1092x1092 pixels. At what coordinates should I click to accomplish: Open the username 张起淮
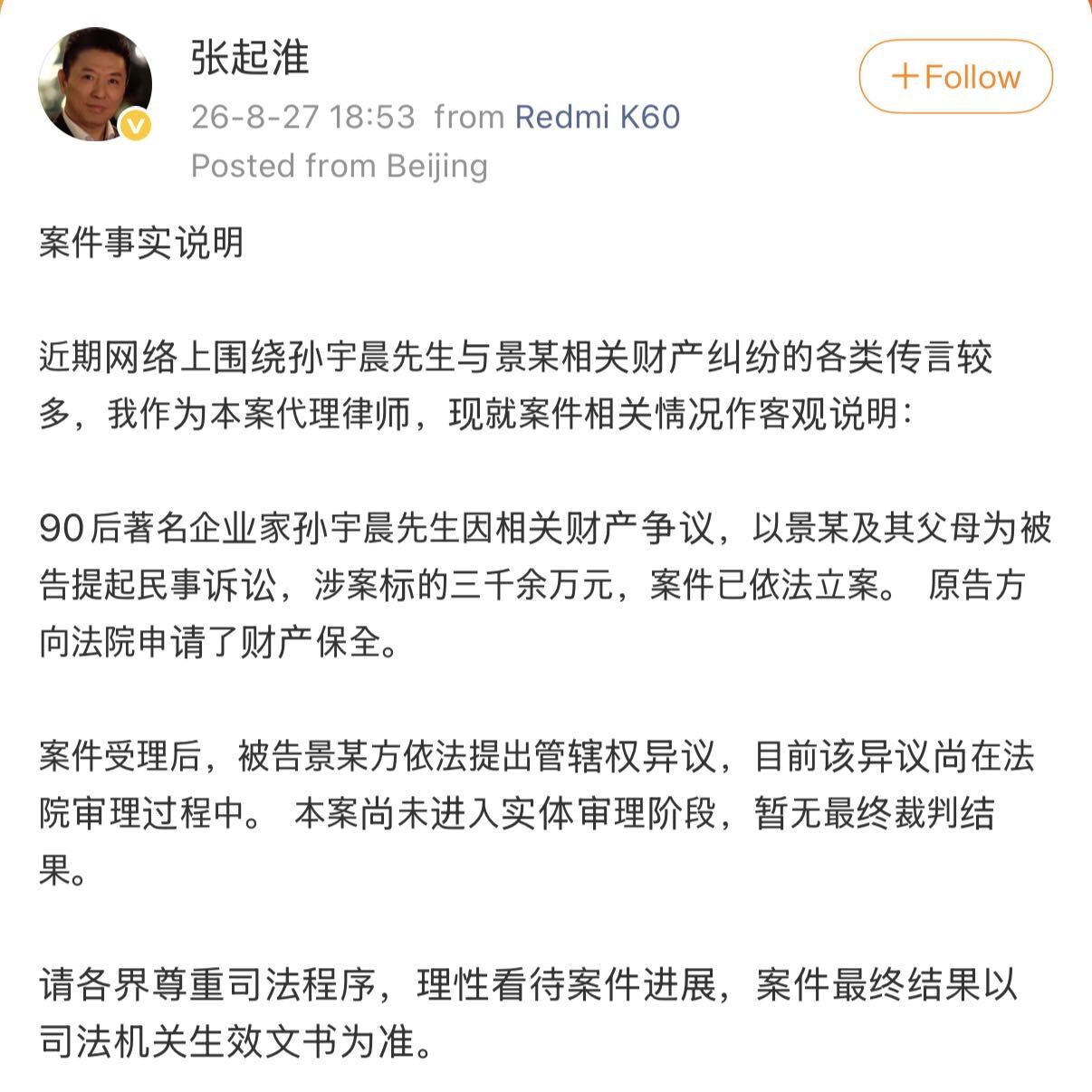(x=250, y=58)
